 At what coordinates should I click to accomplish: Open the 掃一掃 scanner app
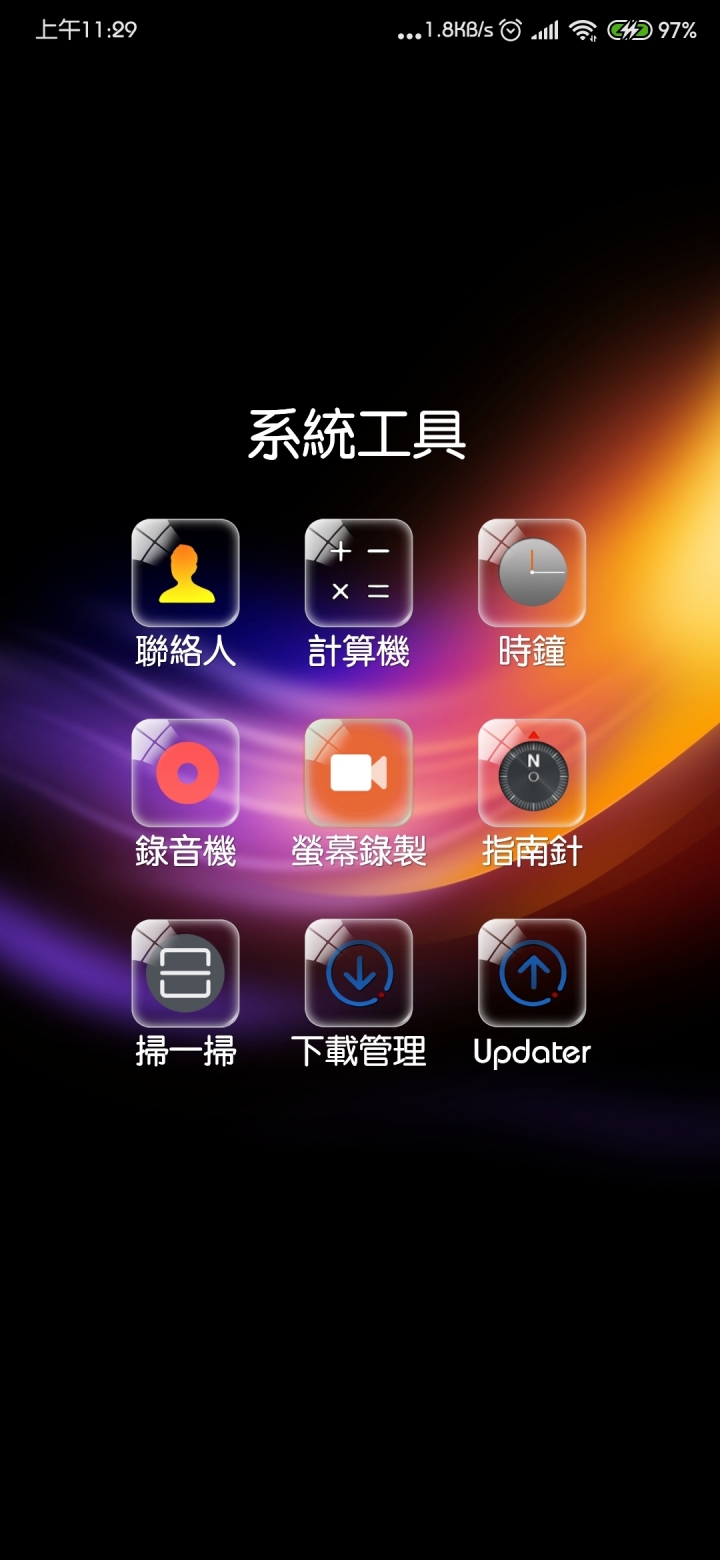pos(185,973)
